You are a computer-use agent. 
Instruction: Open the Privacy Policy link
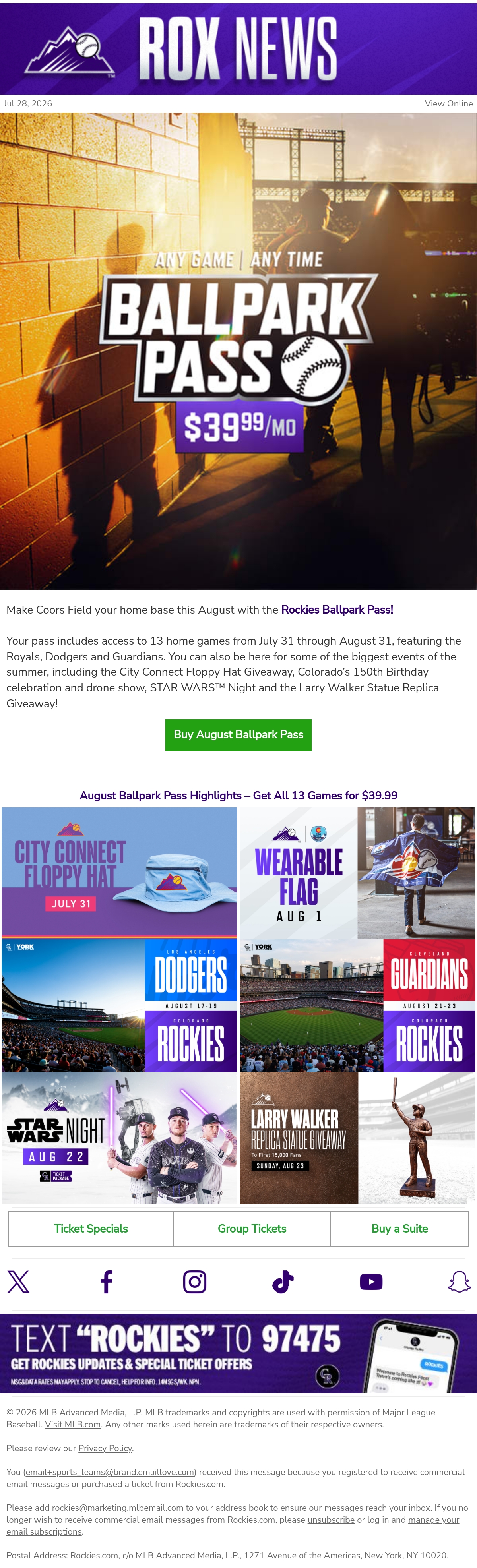pyautogui.click(x=105, y=1448)
